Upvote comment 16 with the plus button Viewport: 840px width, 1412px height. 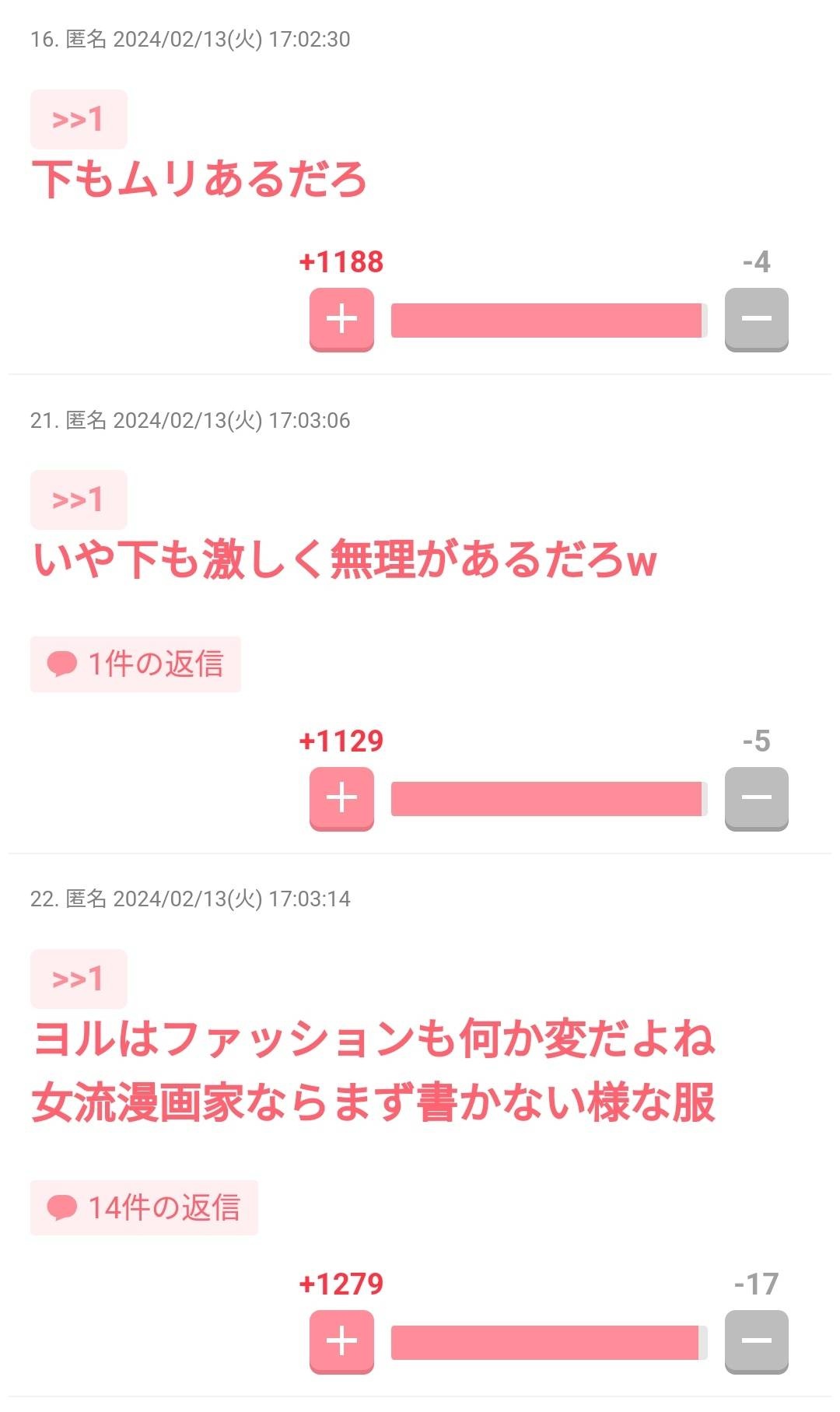tap(341, 319)
